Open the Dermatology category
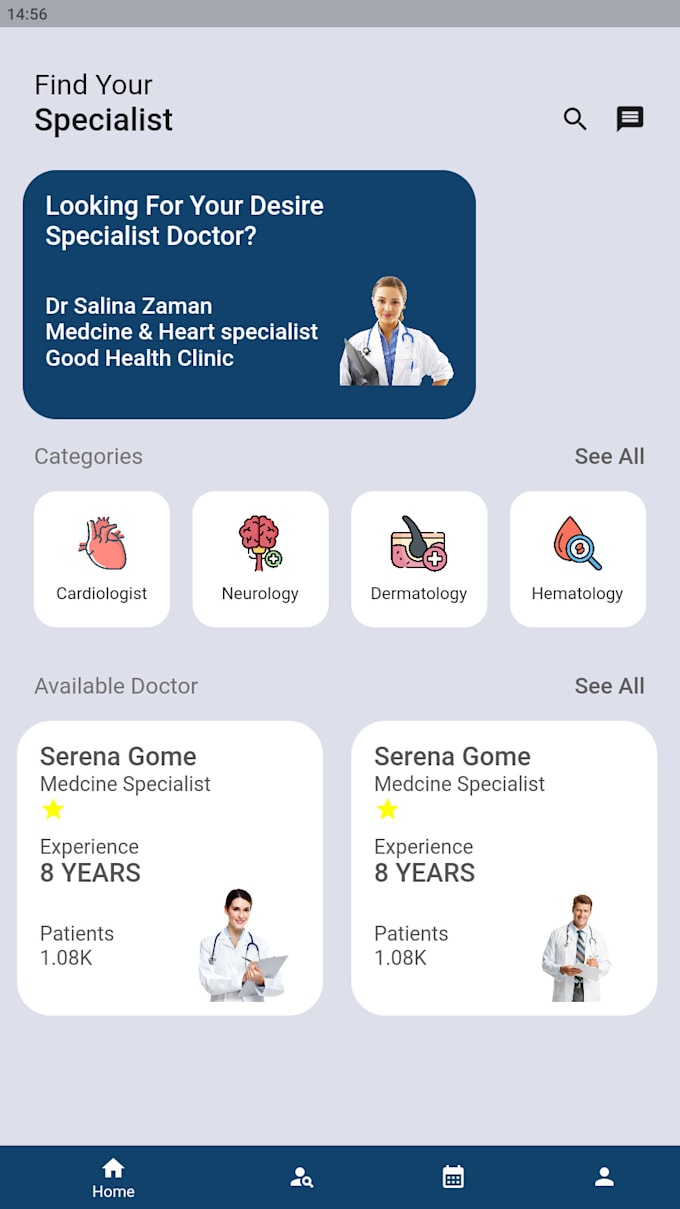 pos(419,559)
